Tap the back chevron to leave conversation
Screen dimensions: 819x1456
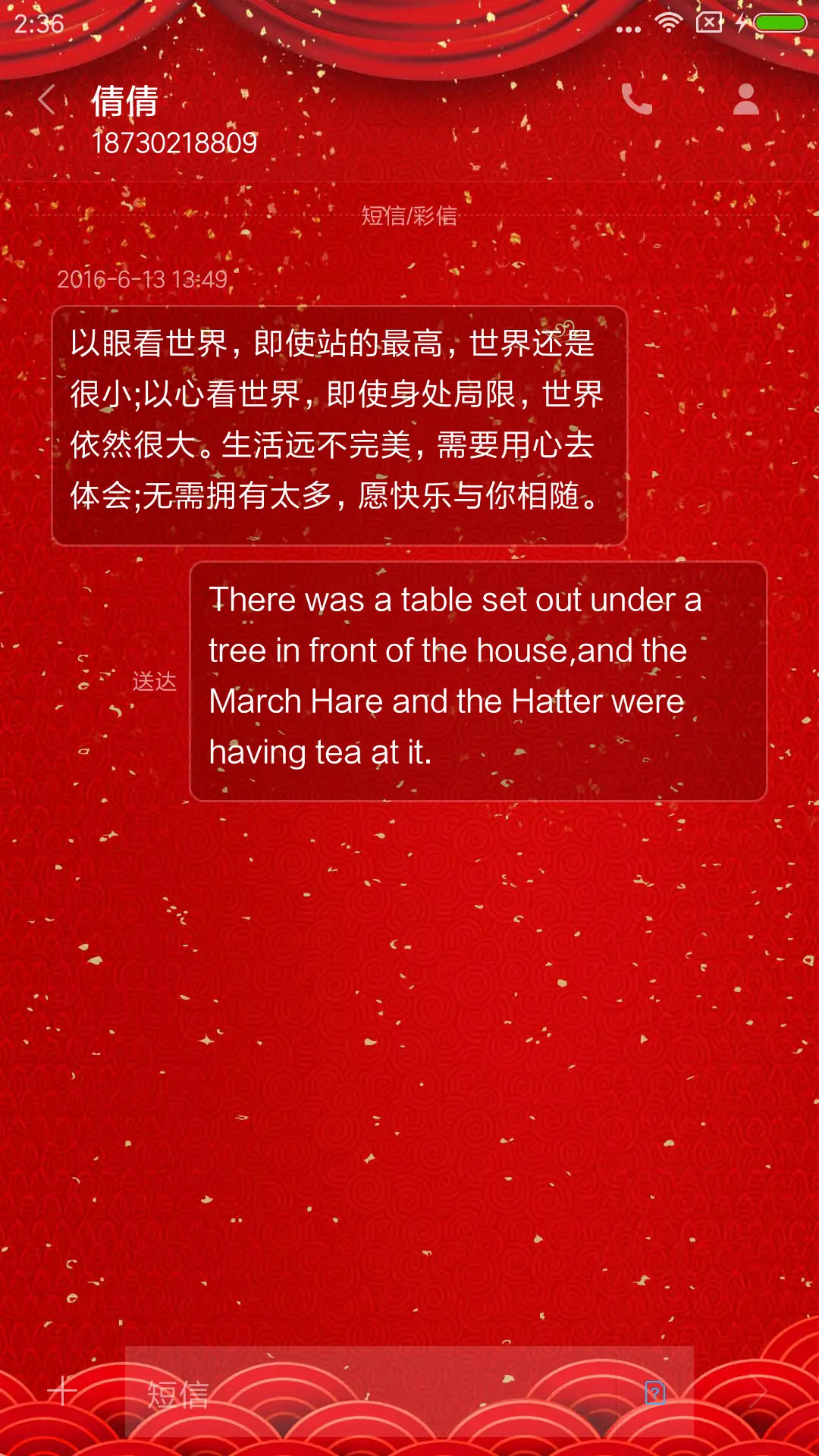(x=47, y=99)
